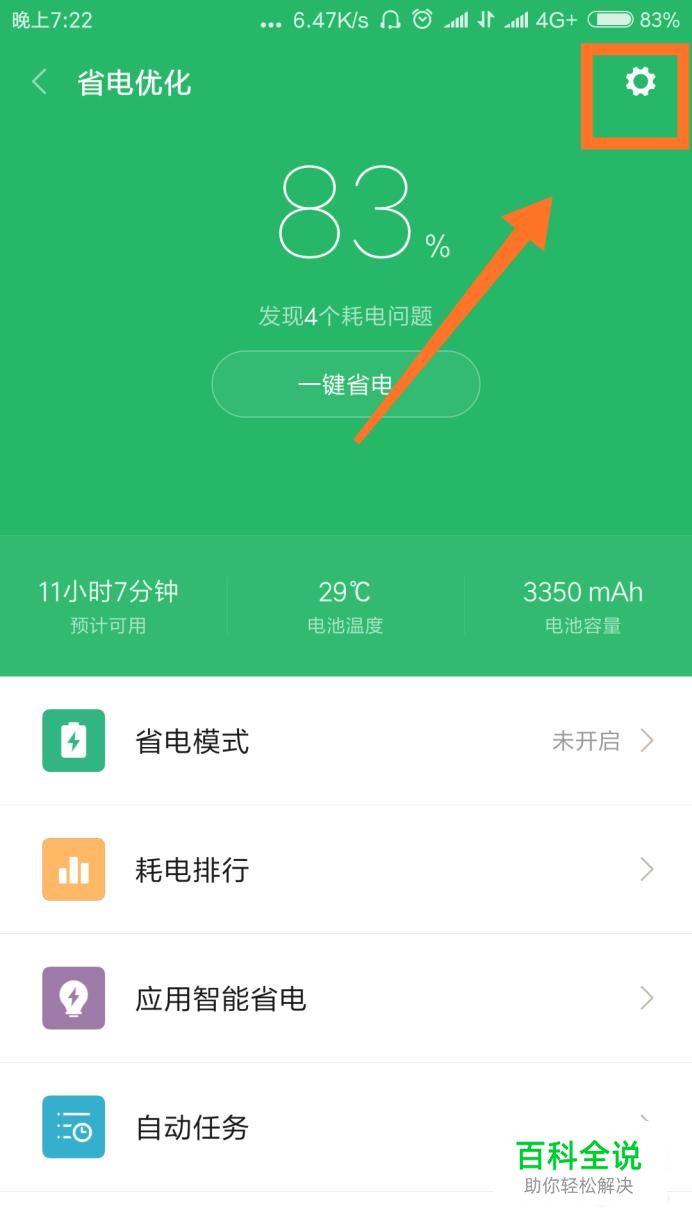Image resolution: width=692 pixels, height=1230 pixels.
Task: Tap the 一键省电 button
Action: [346, 384]
